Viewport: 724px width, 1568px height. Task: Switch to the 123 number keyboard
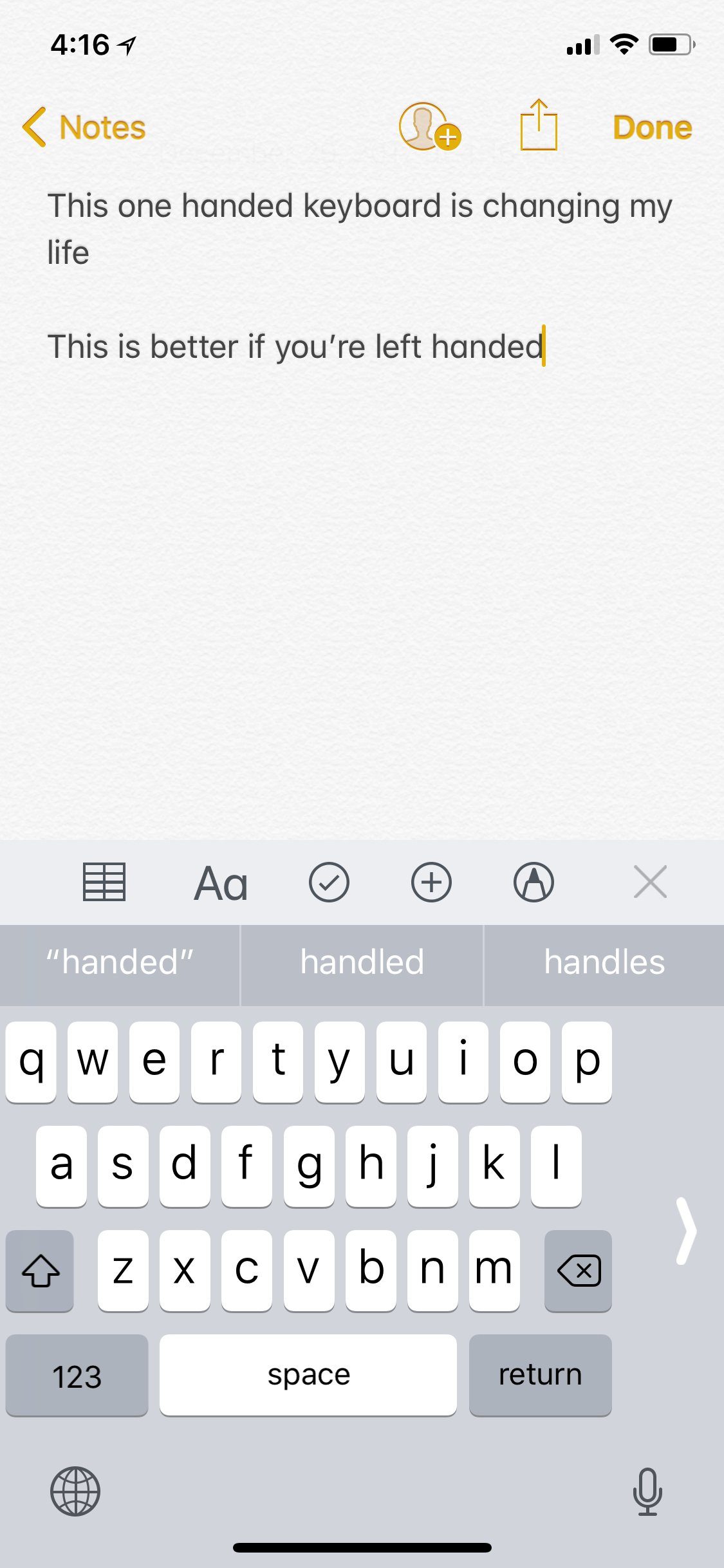(x=77, y=1375)
